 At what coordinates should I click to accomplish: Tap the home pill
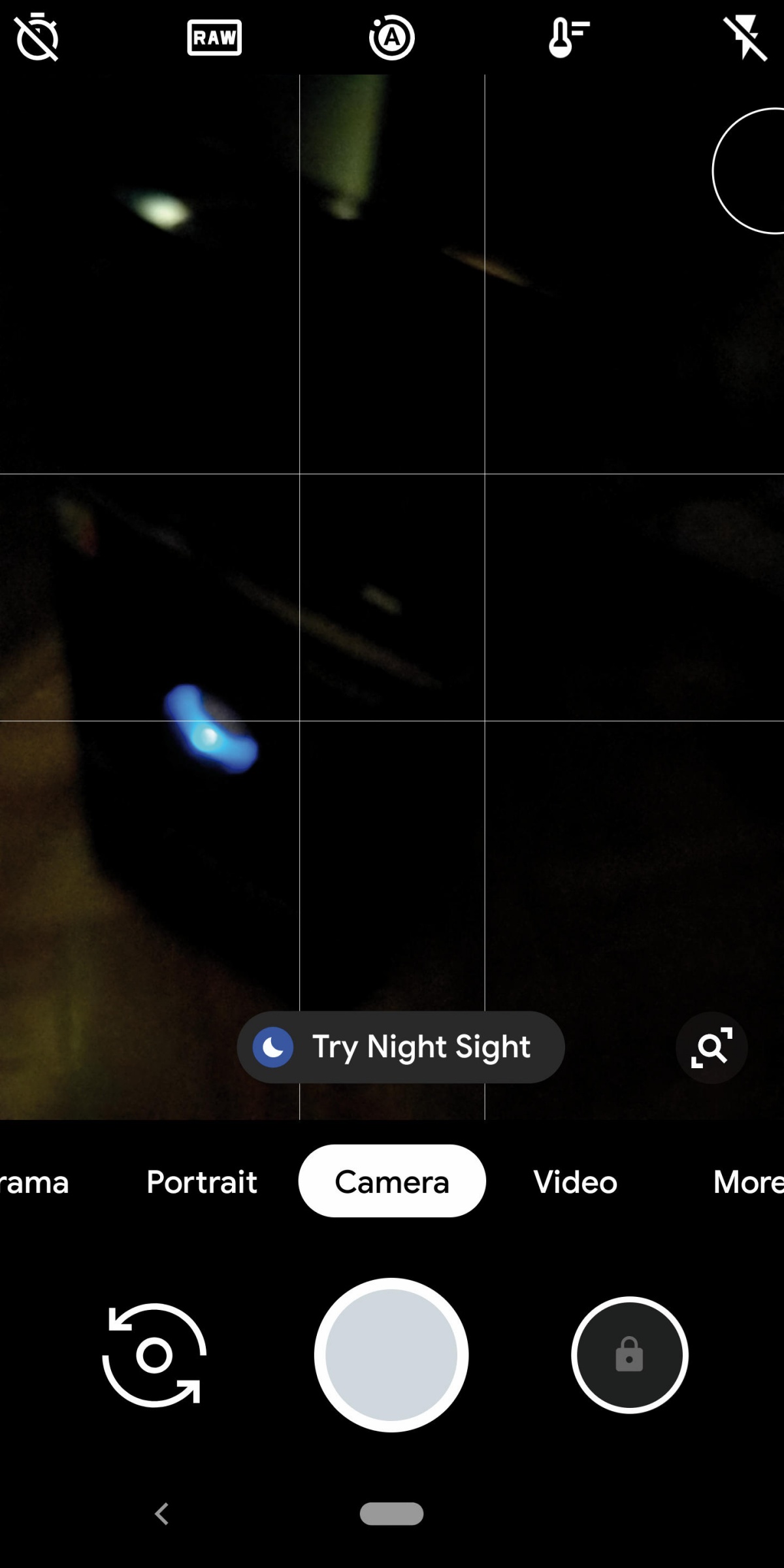point(391,1513)
